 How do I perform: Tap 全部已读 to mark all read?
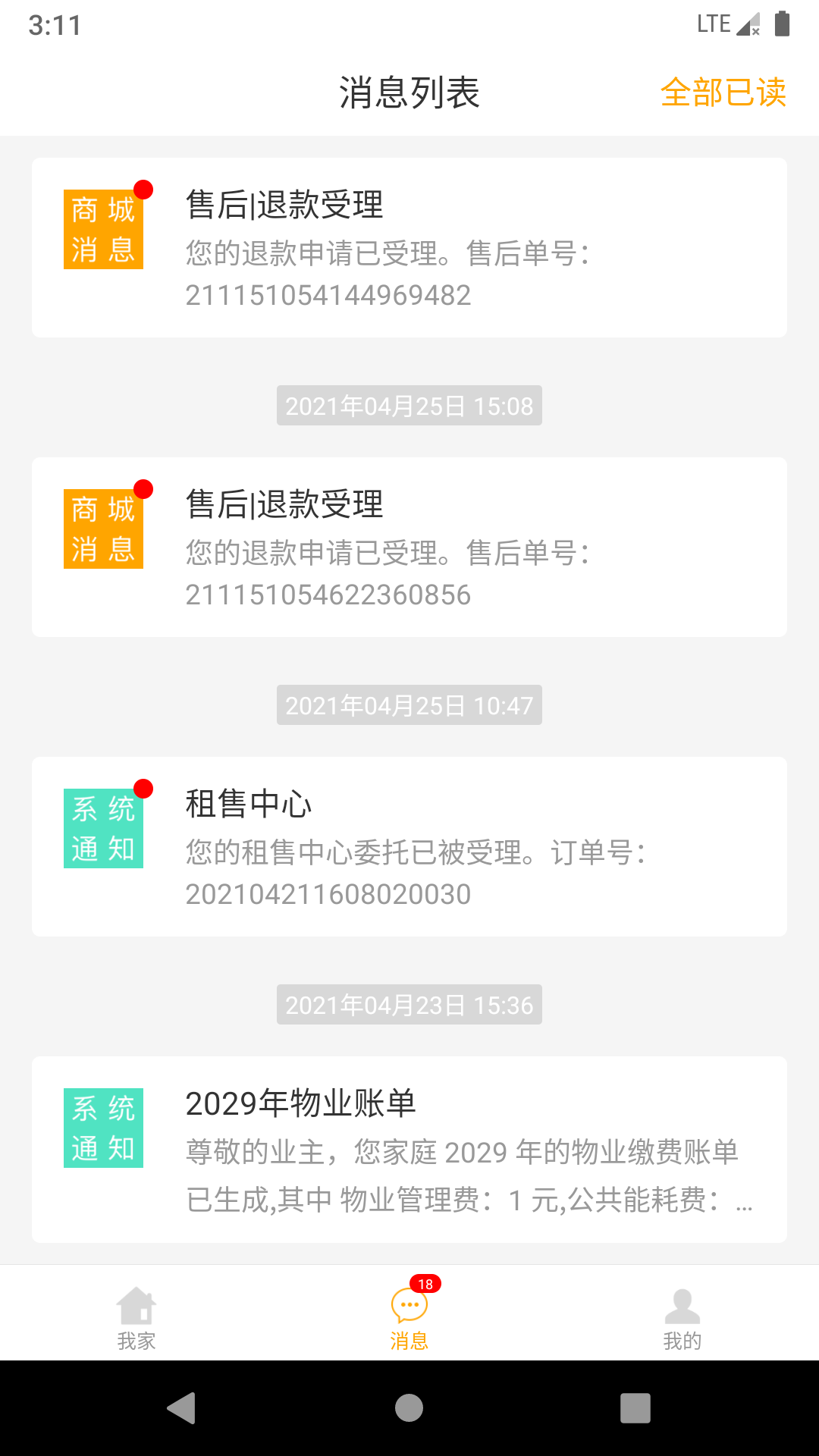(723, 93)
